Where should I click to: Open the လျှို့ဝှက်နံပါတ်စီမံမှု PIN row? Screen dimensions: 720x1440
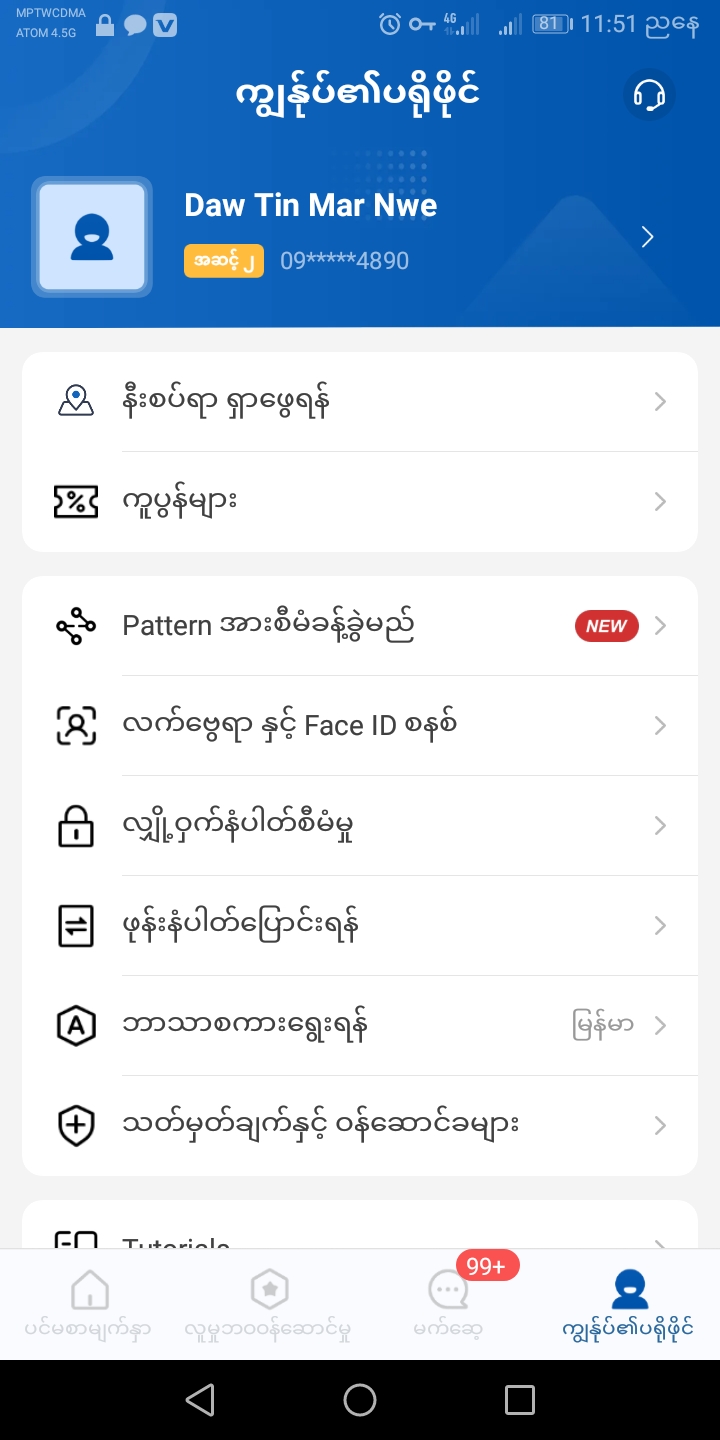360,826
